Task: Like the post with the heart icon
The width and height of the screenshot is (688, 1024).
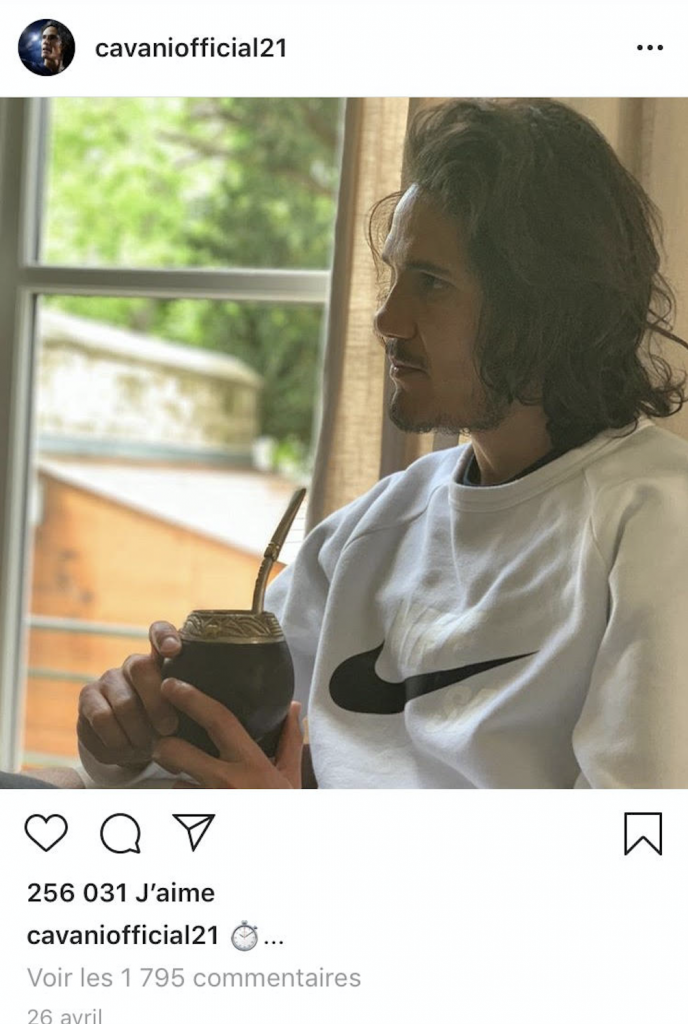Action: [46, 833]
